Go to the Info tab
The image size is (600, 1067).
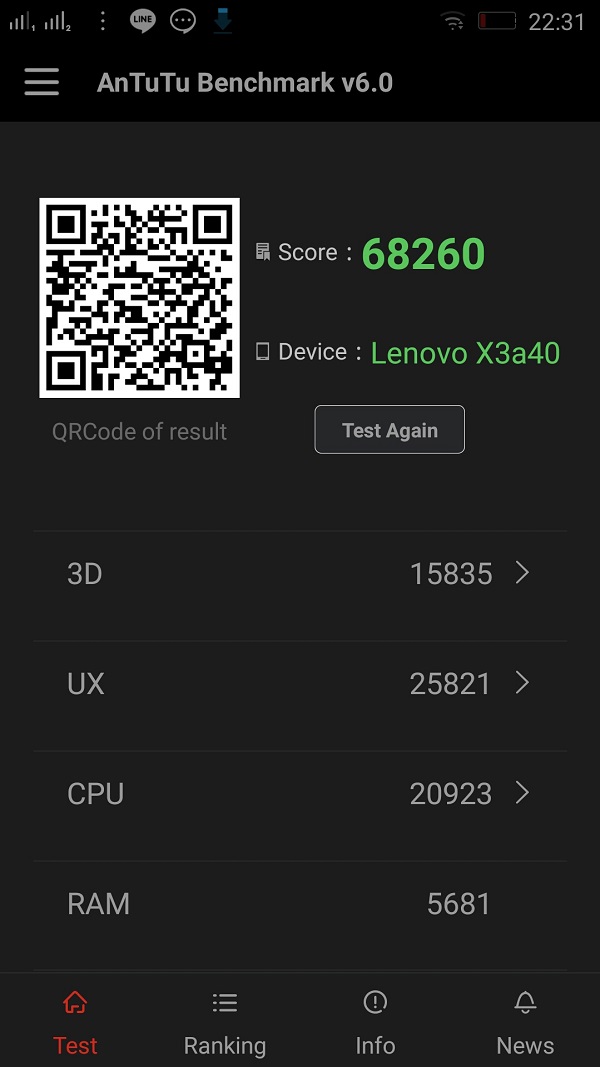click(375, 1022)
